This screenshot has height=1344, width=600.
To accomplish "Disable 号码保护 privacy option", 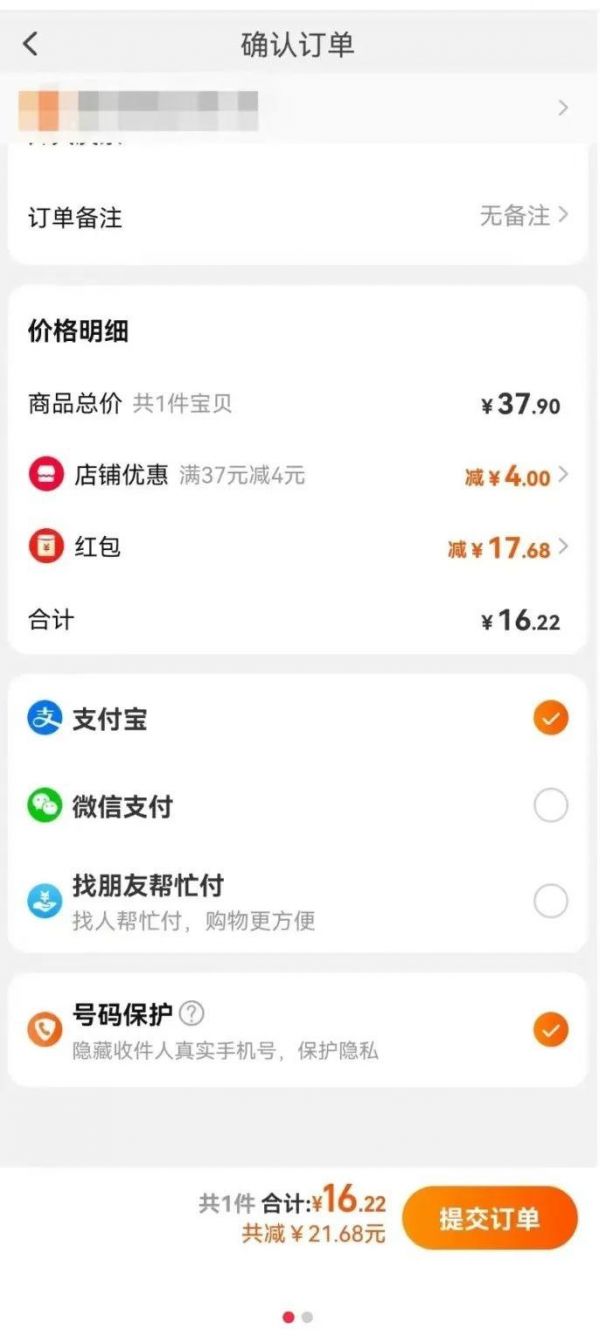I will 550,1029.
